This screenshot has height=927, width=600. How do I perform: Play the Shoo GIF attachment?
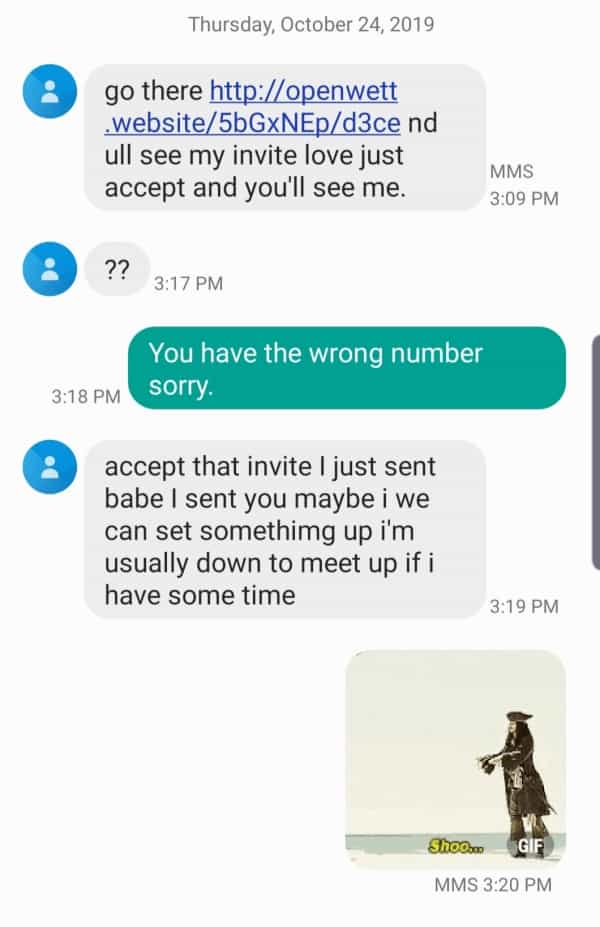point(455,758)
